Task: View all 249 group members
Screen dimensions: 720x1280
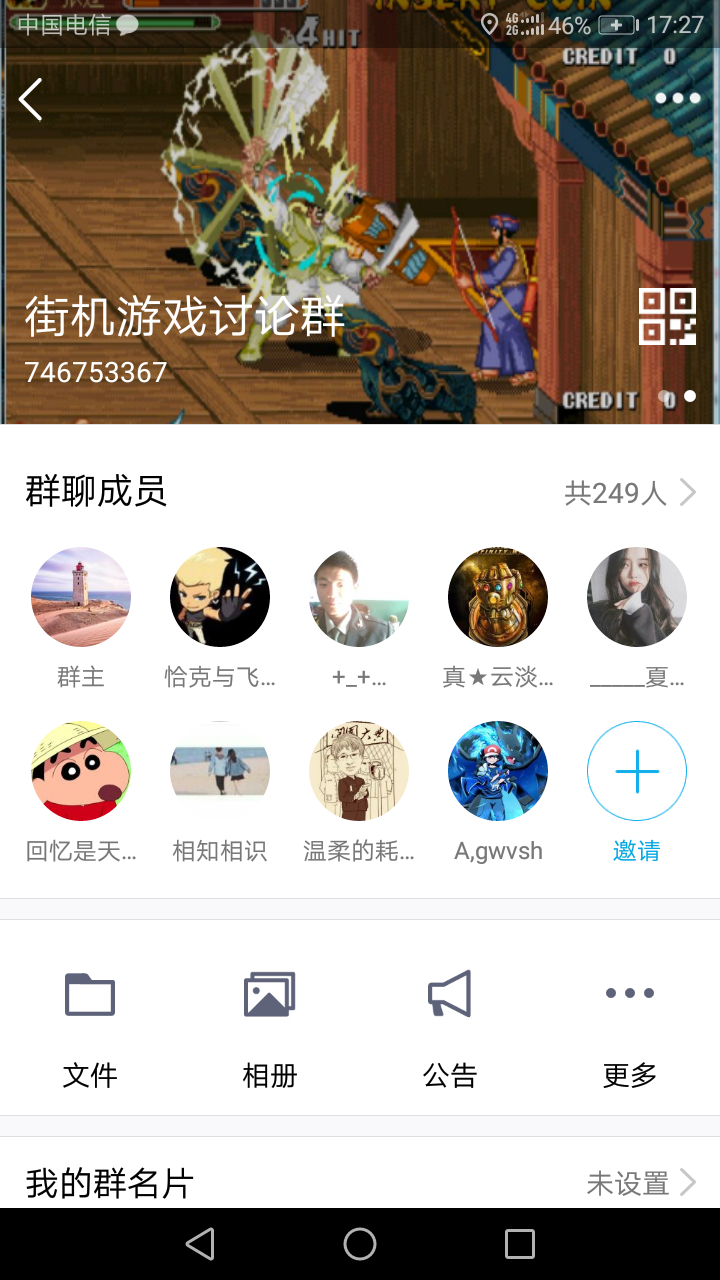Action: 630,492
